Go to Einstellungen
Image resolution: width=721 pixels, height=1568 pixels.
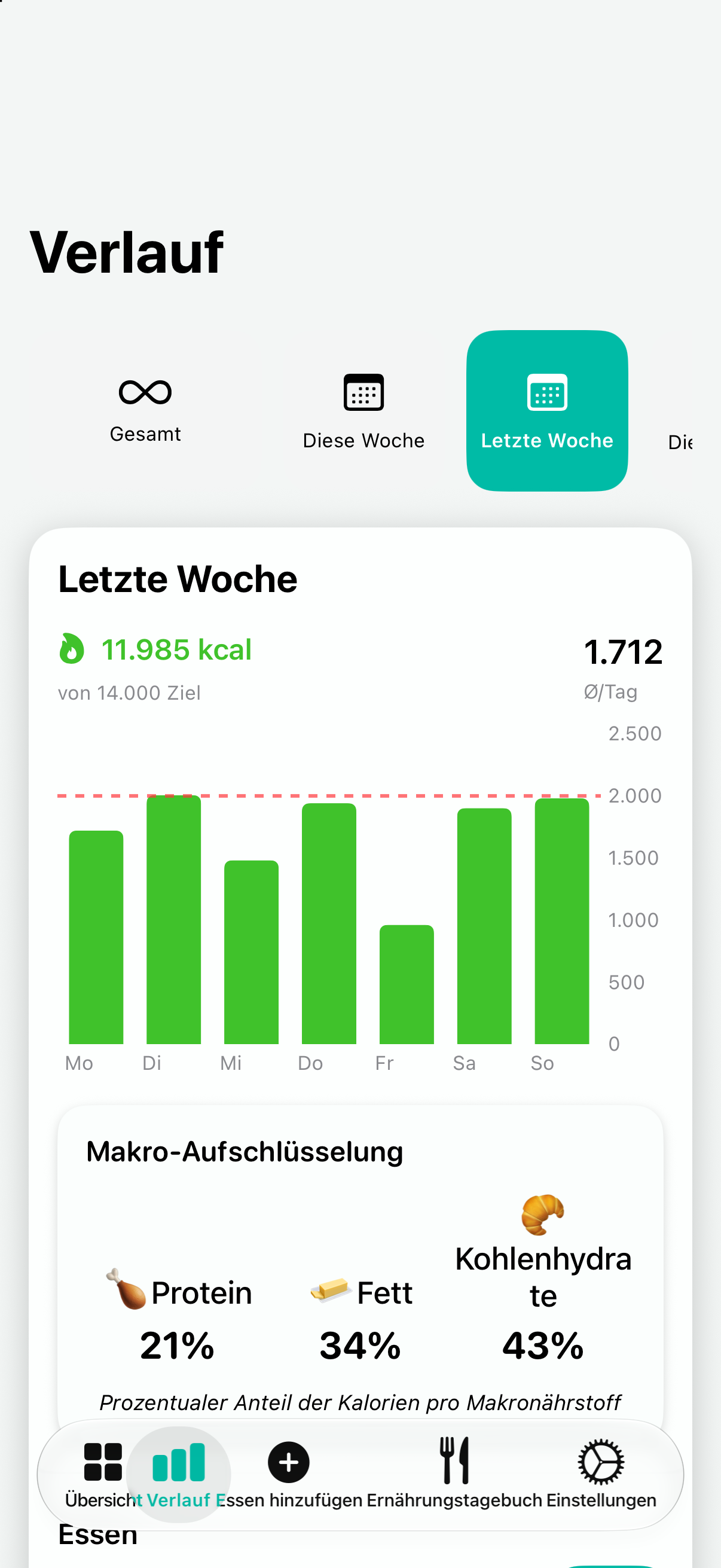tap(601, 1474)
